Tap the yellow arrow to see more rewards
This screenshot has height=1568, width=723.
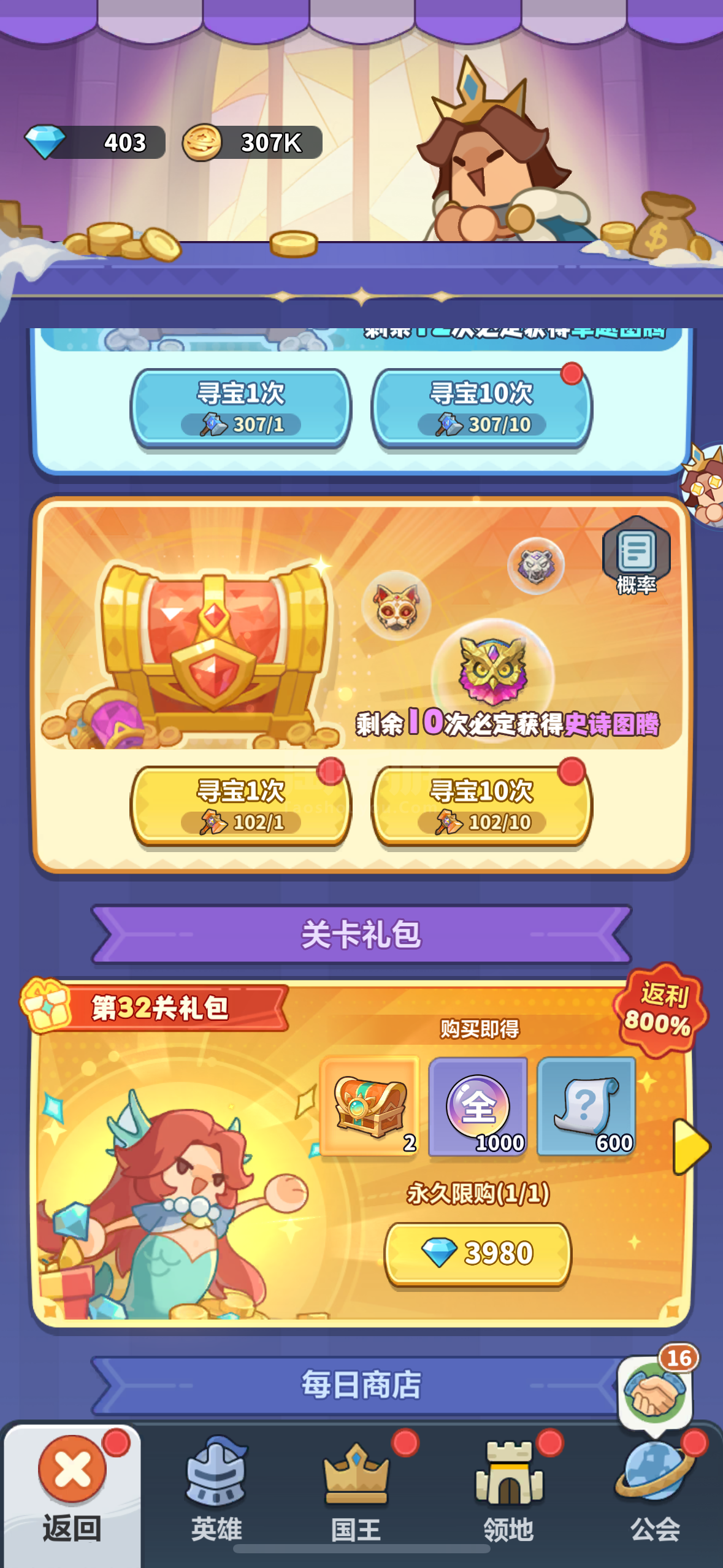[690, 1147]
